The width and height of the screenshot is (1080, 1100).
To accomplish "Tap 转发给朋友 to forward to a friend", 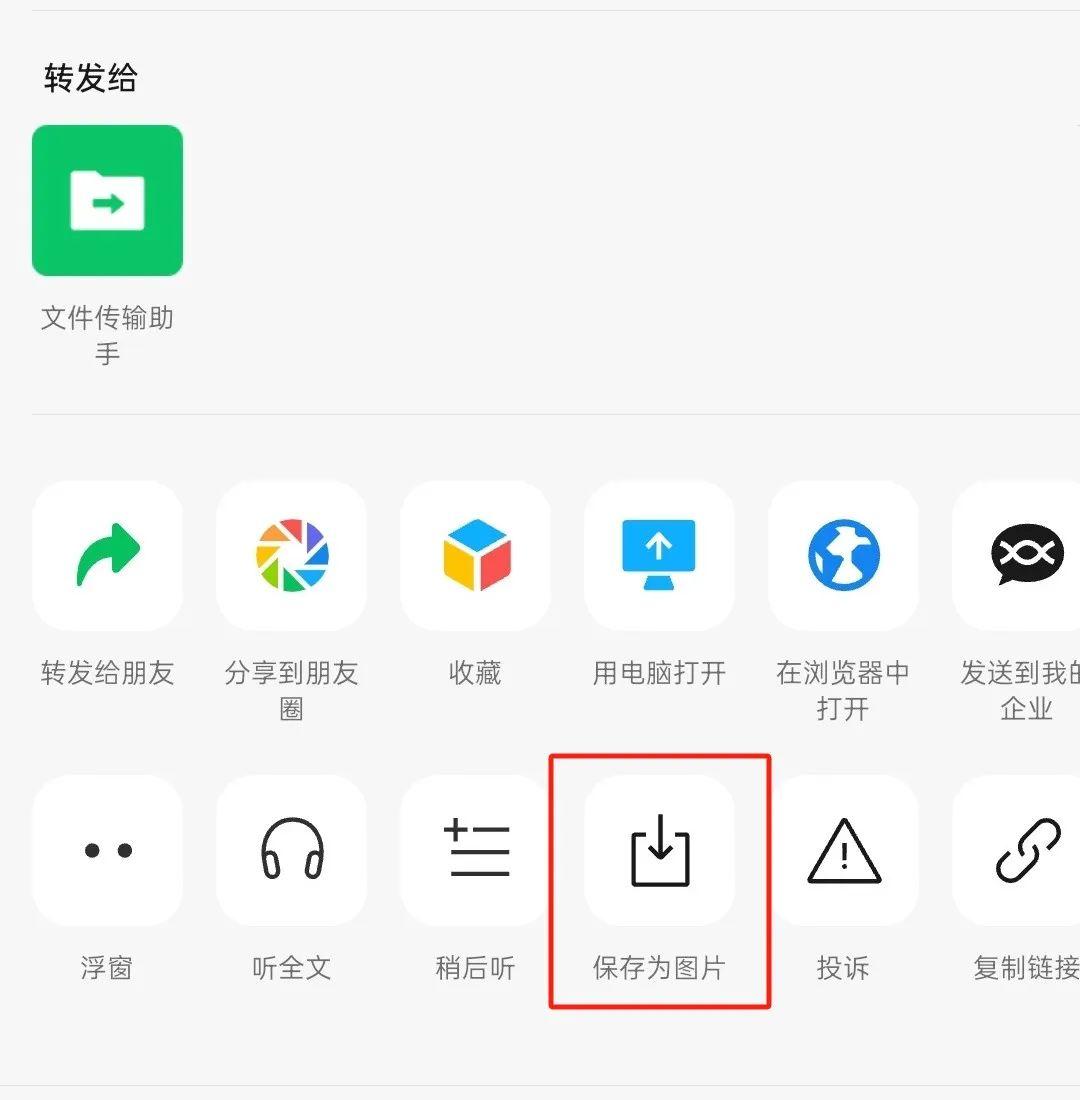I will click(x=107, y=556).
